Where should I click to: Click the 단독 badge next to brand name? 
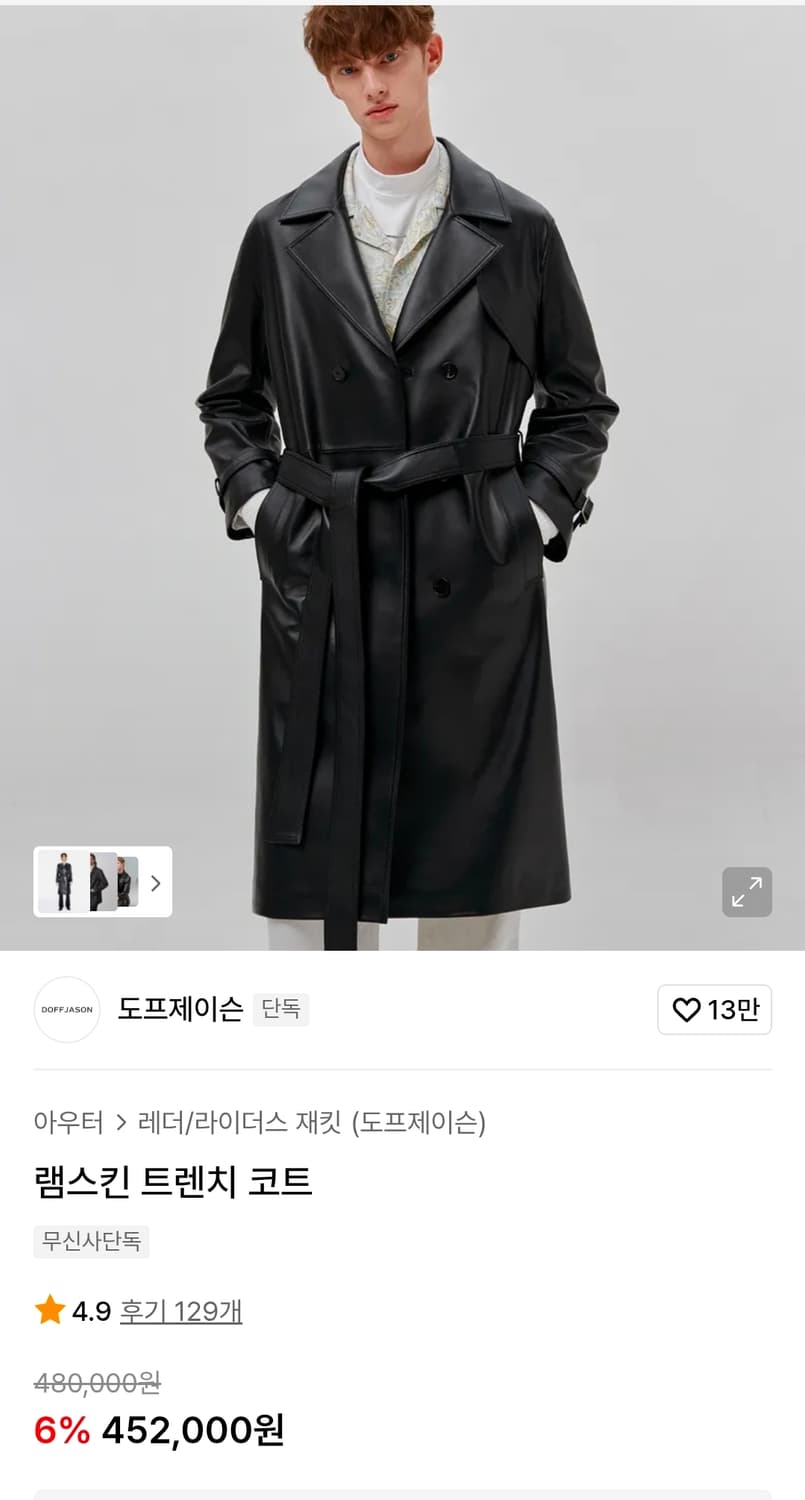(x=281, y=1010)
